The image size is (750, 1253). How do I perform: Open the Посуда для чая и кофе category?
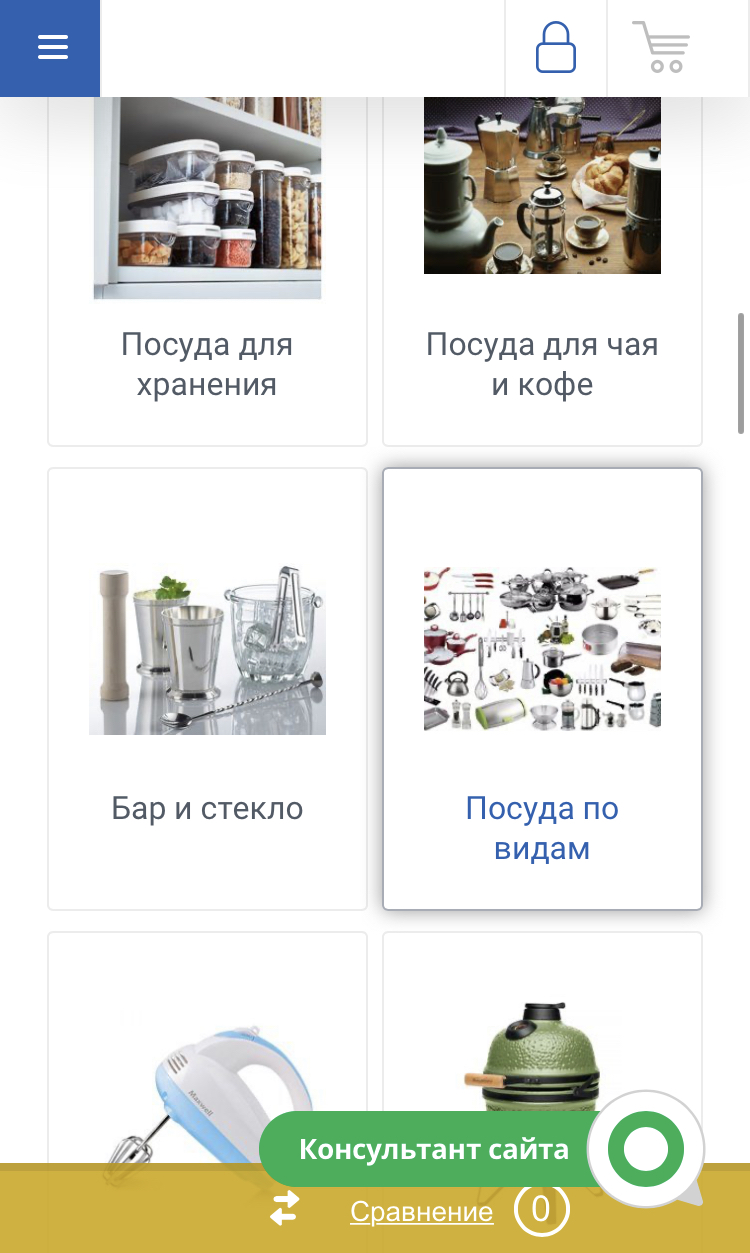[x=542, y=270]
